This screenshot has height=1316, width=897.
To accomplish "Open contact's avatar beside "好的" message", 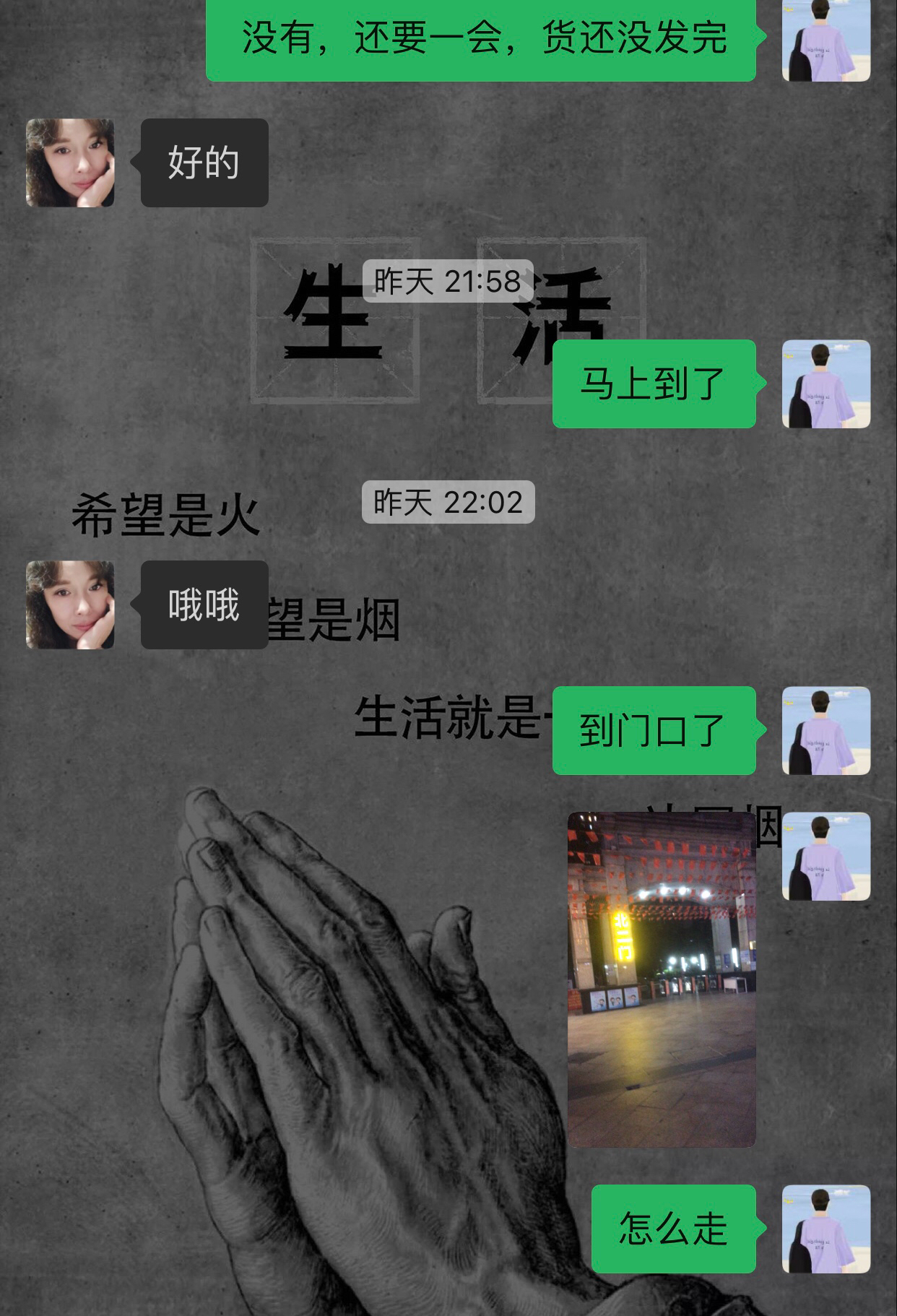I will 70,163.
